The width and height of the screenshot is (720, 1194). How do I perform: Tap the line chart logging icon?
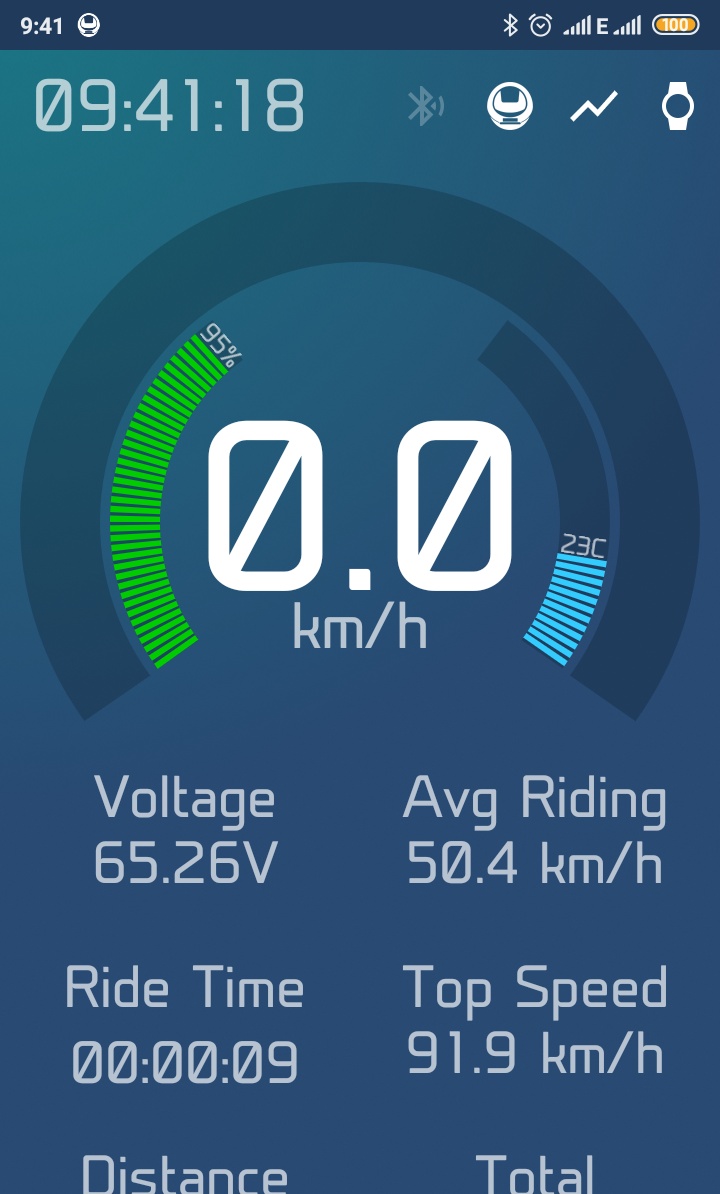(x=594, y=106)
